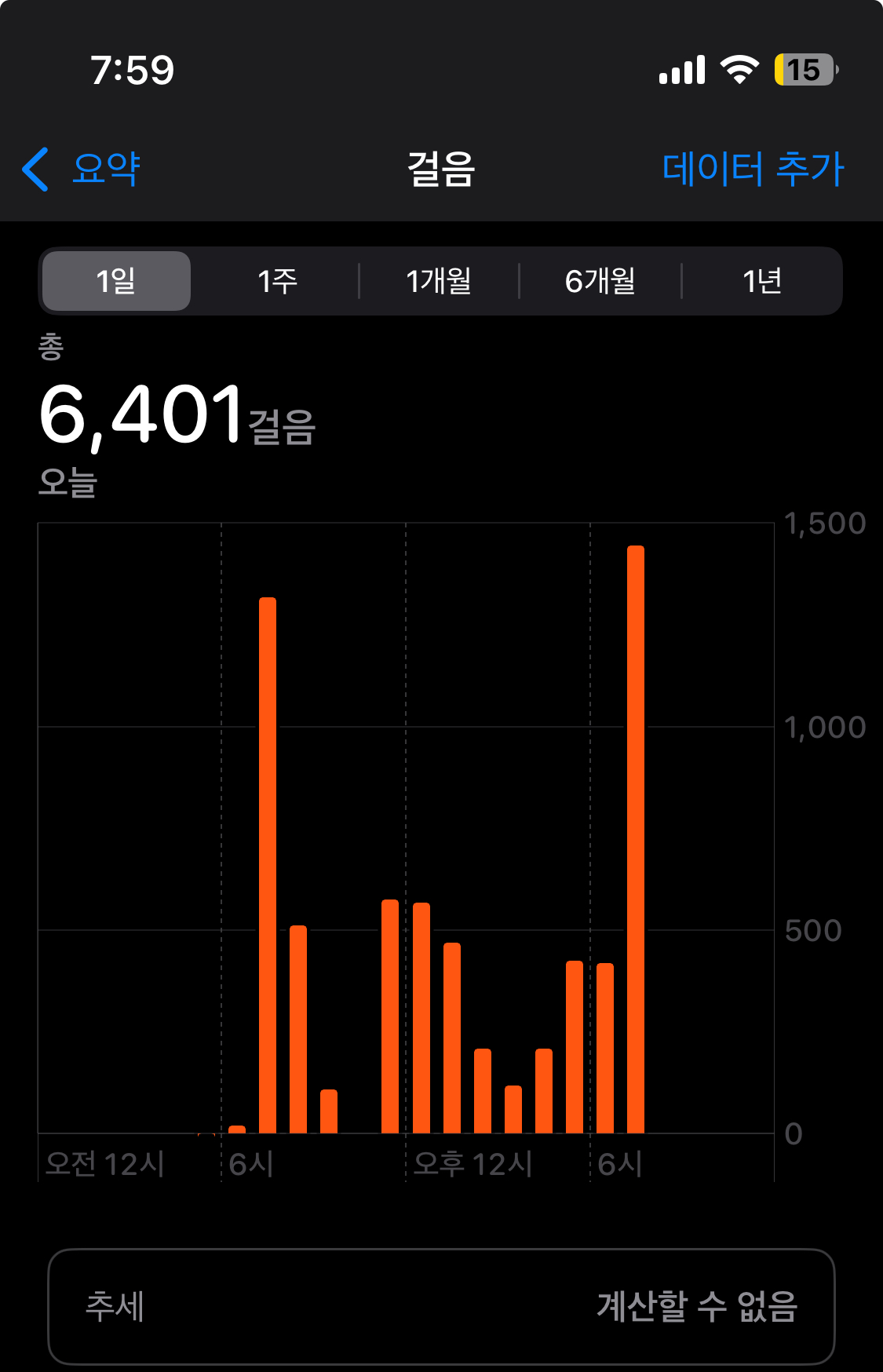Select the 1일 range tab

point(116,281)
